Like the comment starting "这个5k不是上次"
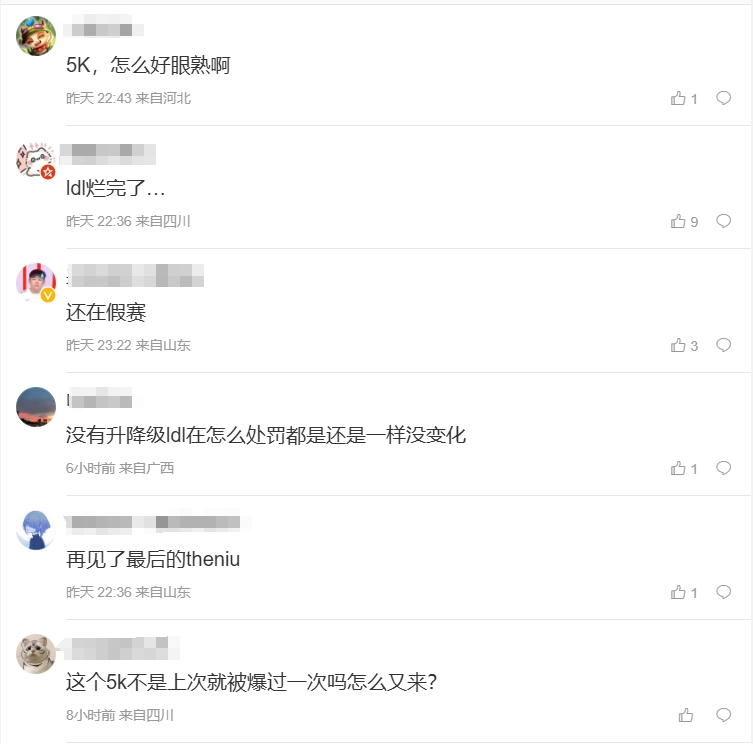The height and width of the screenshot is (744, 753). point(685,715)
